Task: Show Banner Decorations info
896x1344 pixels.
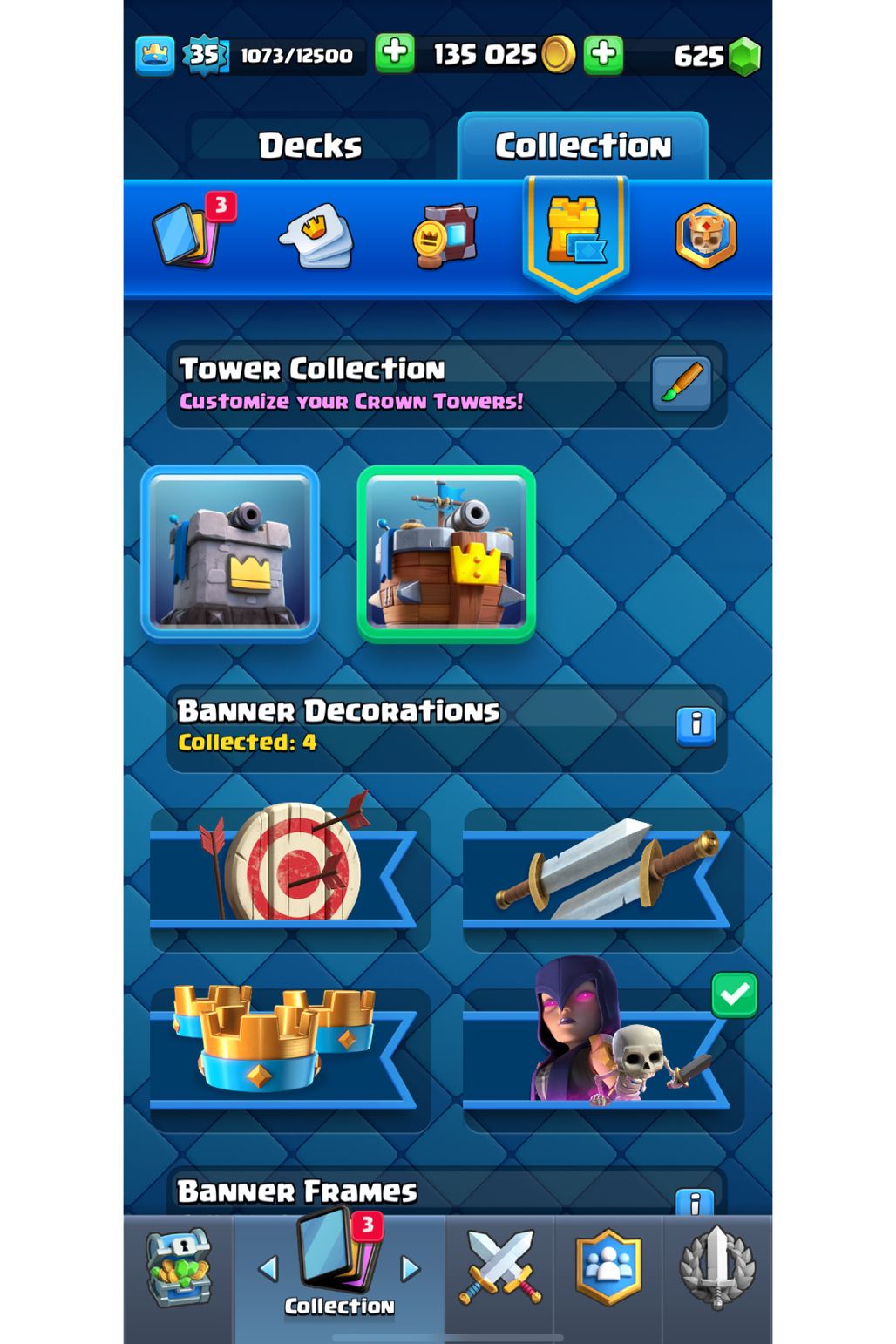Action: coord(696,725)
